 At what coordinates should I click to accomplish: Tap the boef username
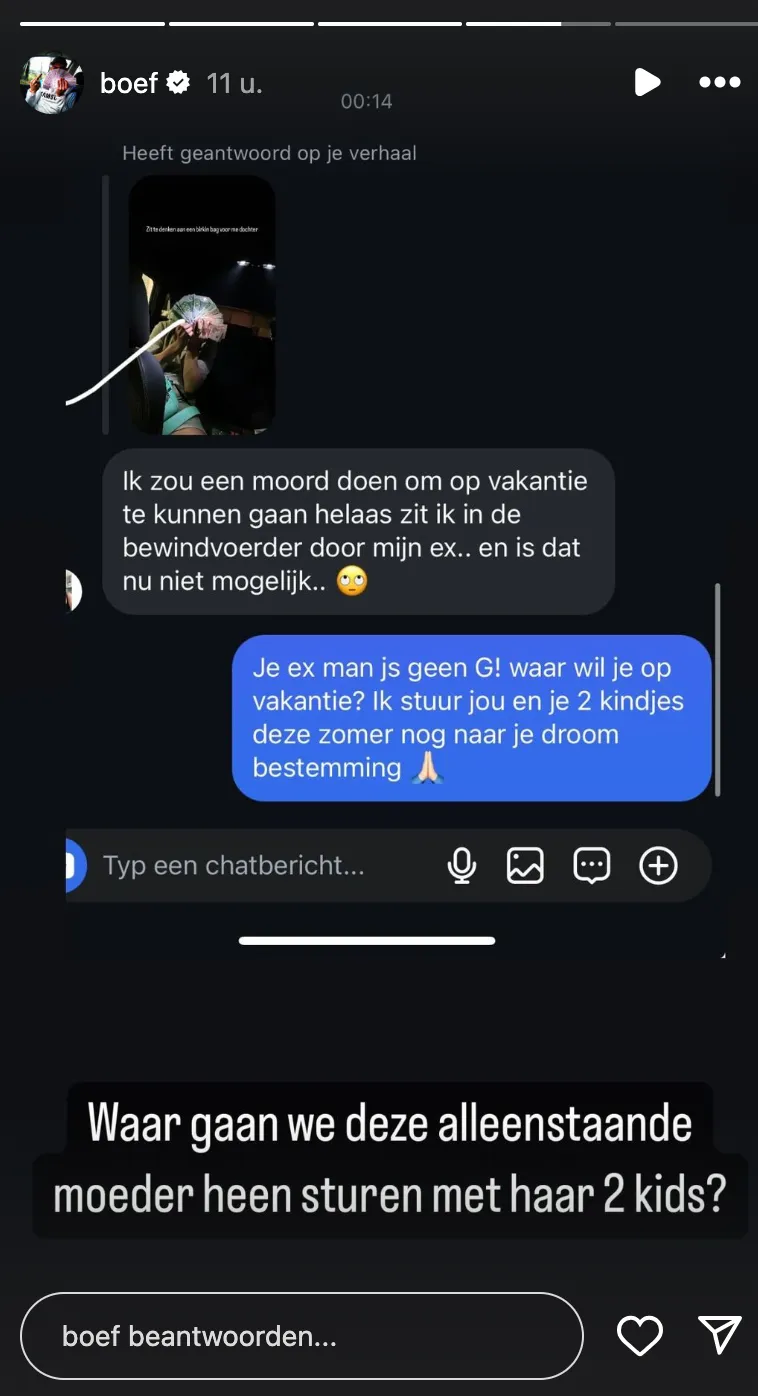tap(129, 83)
